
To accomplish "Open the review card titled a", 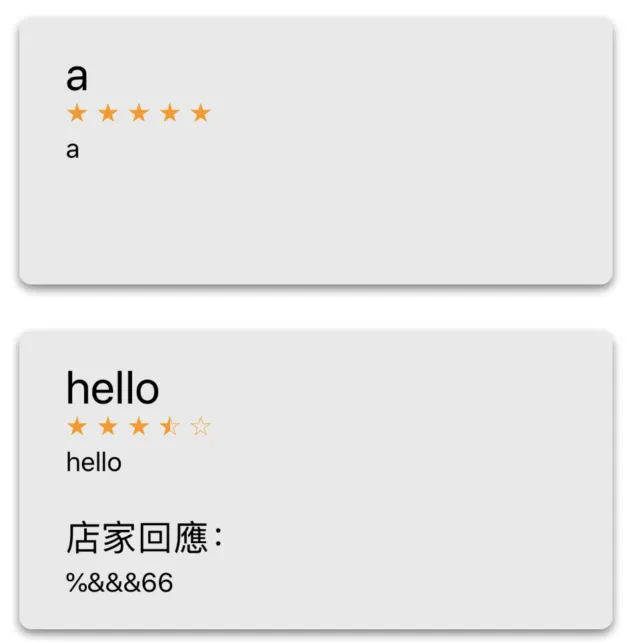I will [315, 150].
